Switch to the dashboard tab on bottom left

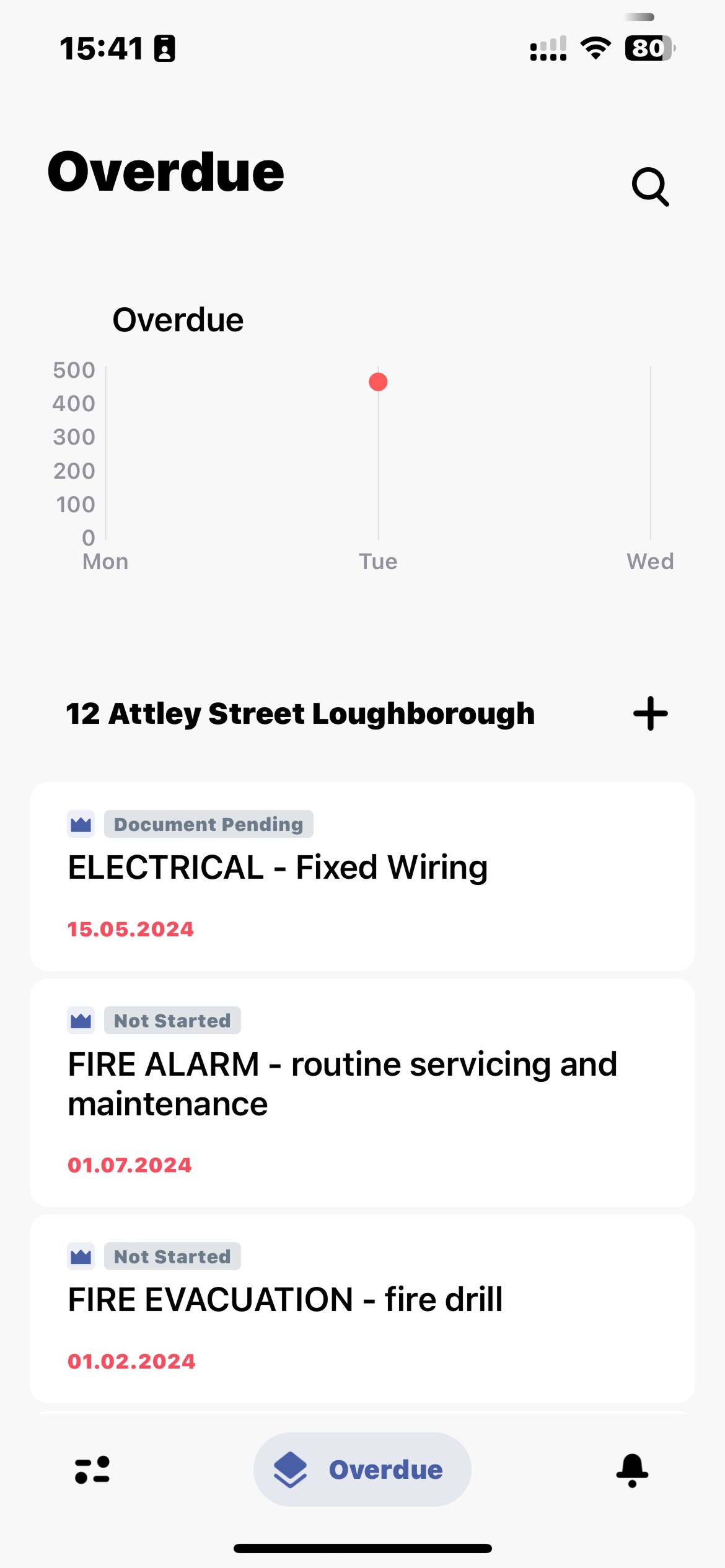click(92, 1470)
